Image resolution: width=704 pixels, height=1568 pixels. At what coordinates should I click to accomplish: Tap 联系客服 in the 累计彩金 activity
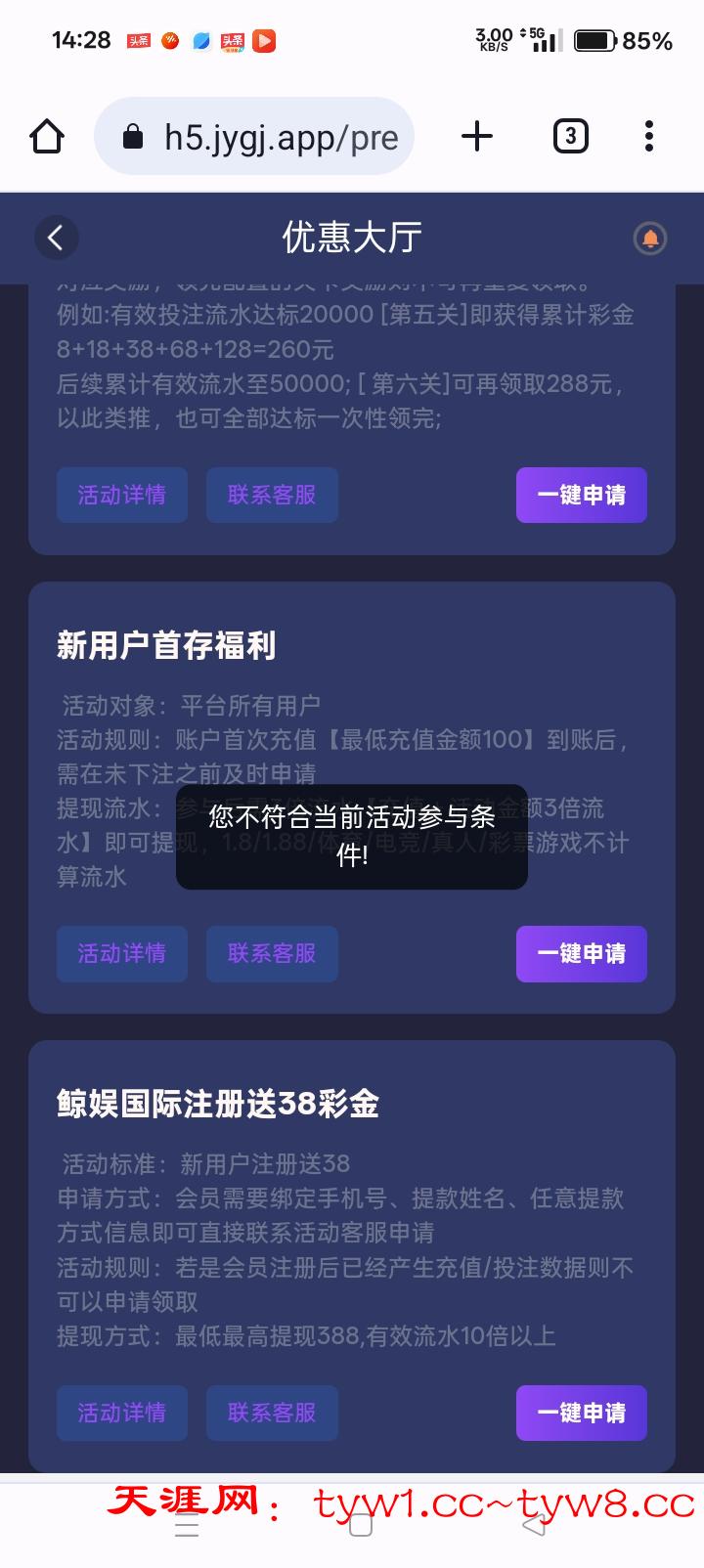pyautogui.click(x=272, y=495)
